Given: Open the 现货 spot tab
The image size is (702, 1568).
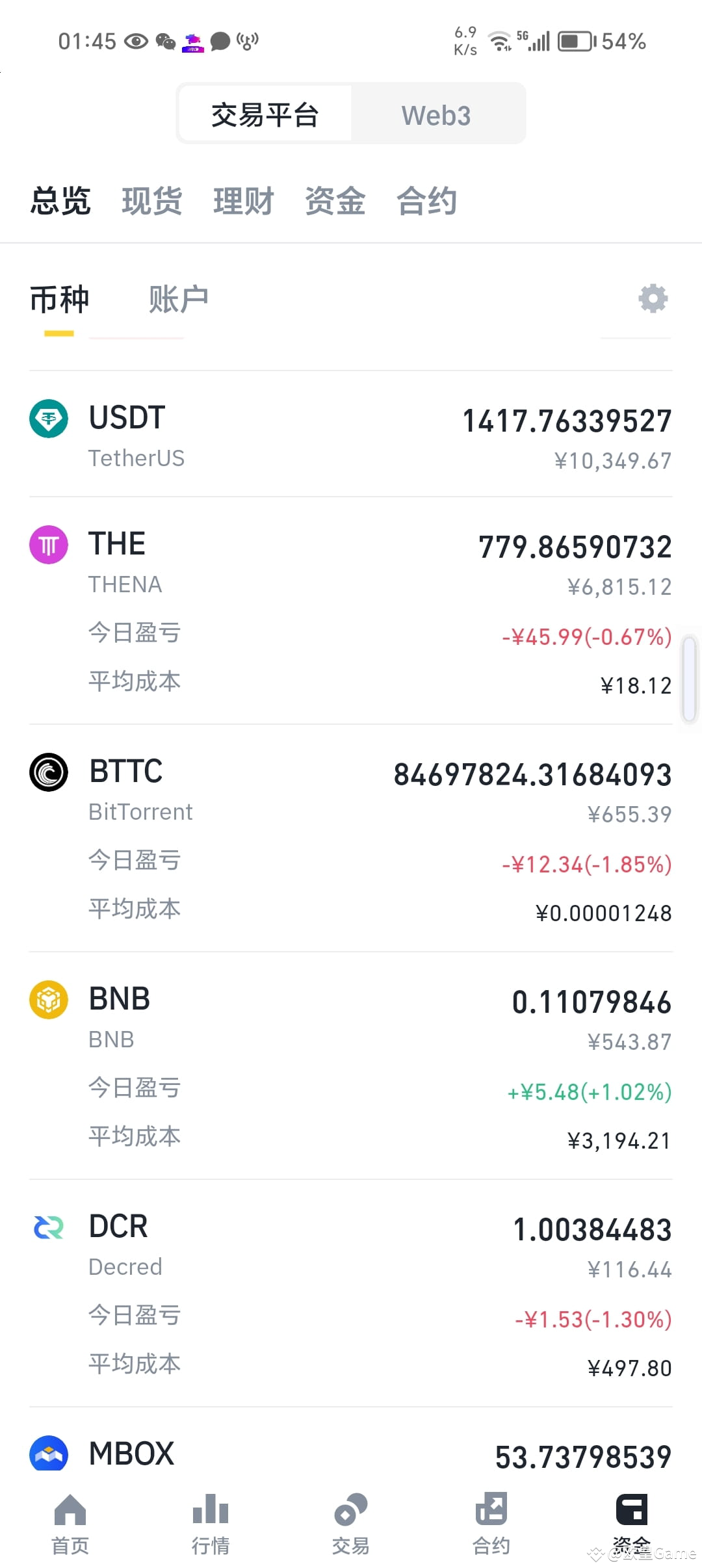Looking at the screenshot, I should click(151, 200).
